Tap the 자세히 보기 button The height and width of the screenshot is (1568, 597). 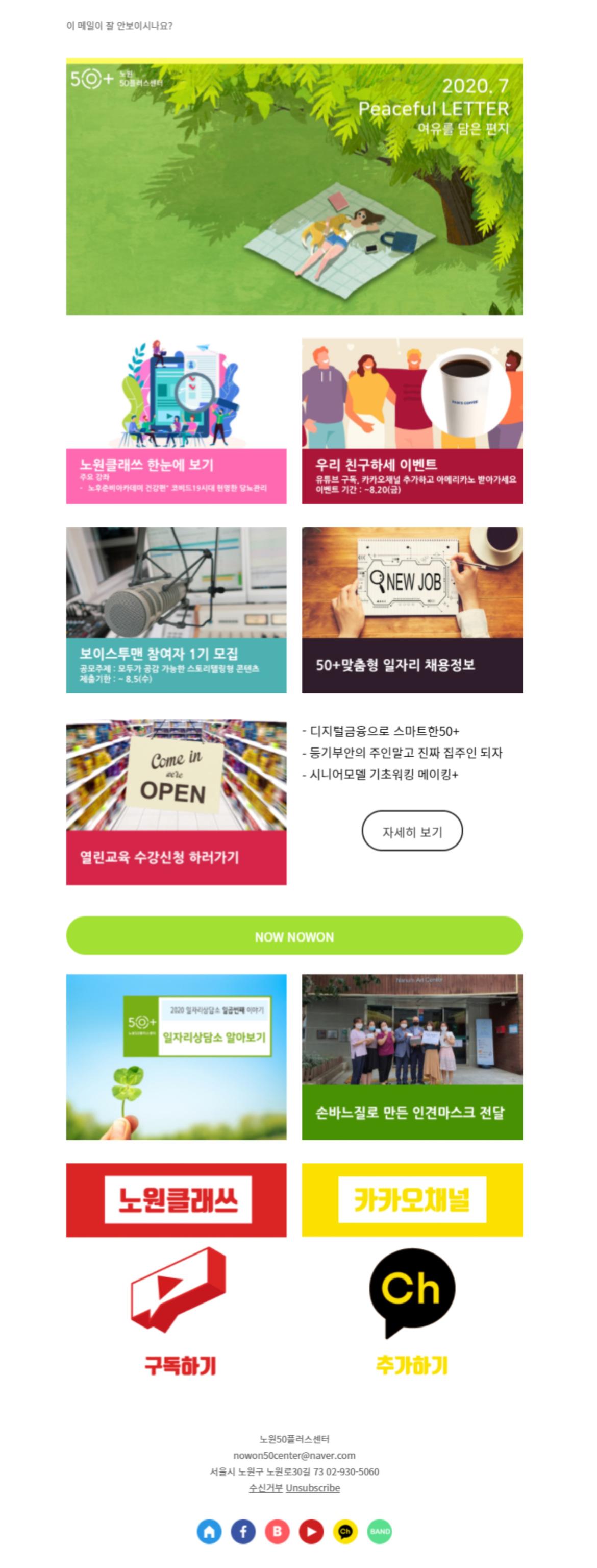[x=412, y=831]
